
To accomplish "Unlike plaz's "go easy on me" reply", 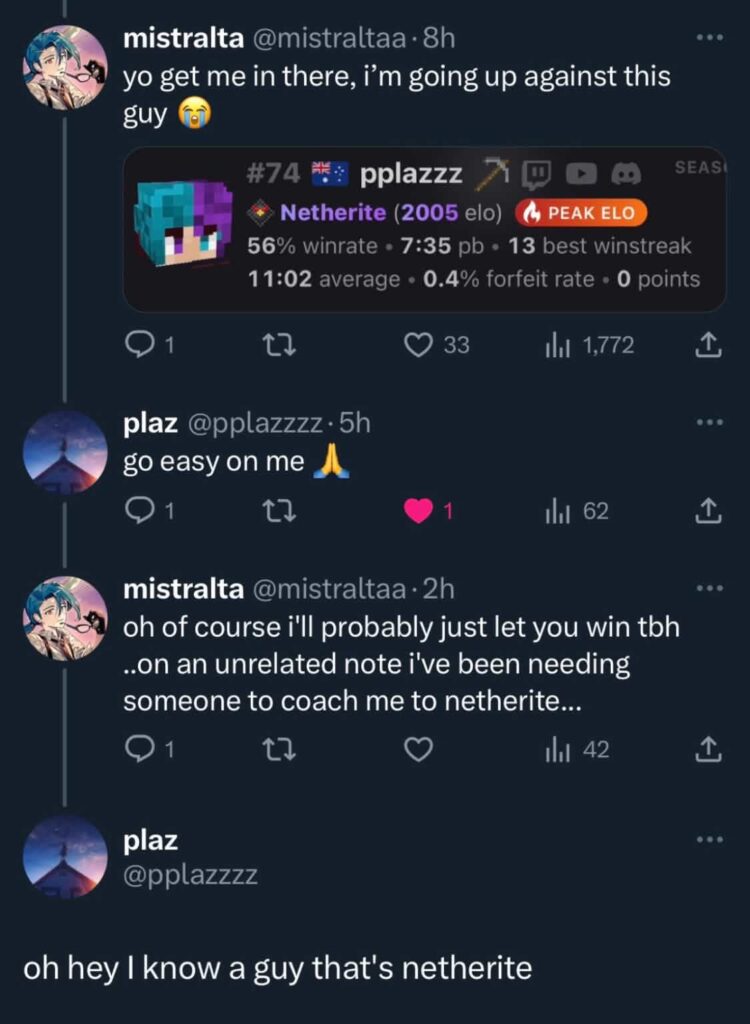I will coord(418,511).
